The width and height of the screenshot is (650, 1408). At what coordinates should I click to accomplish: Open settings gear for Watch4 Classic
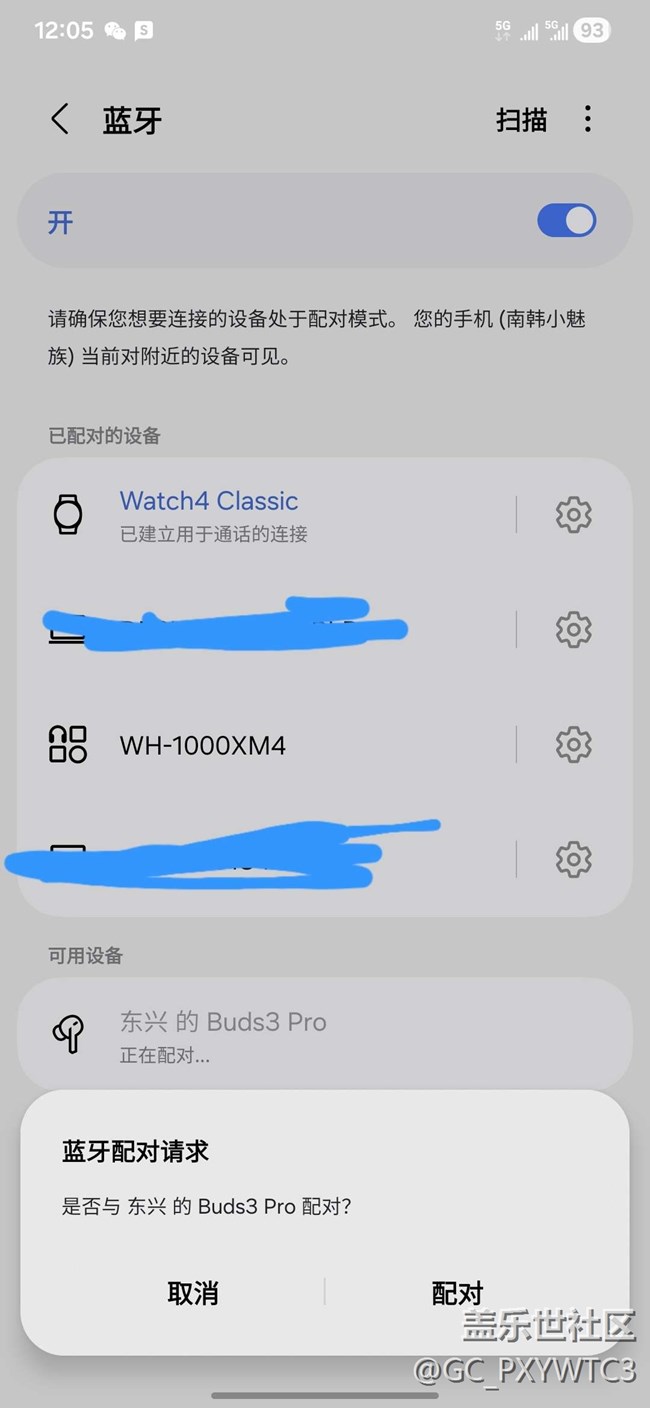pos(573,514)
